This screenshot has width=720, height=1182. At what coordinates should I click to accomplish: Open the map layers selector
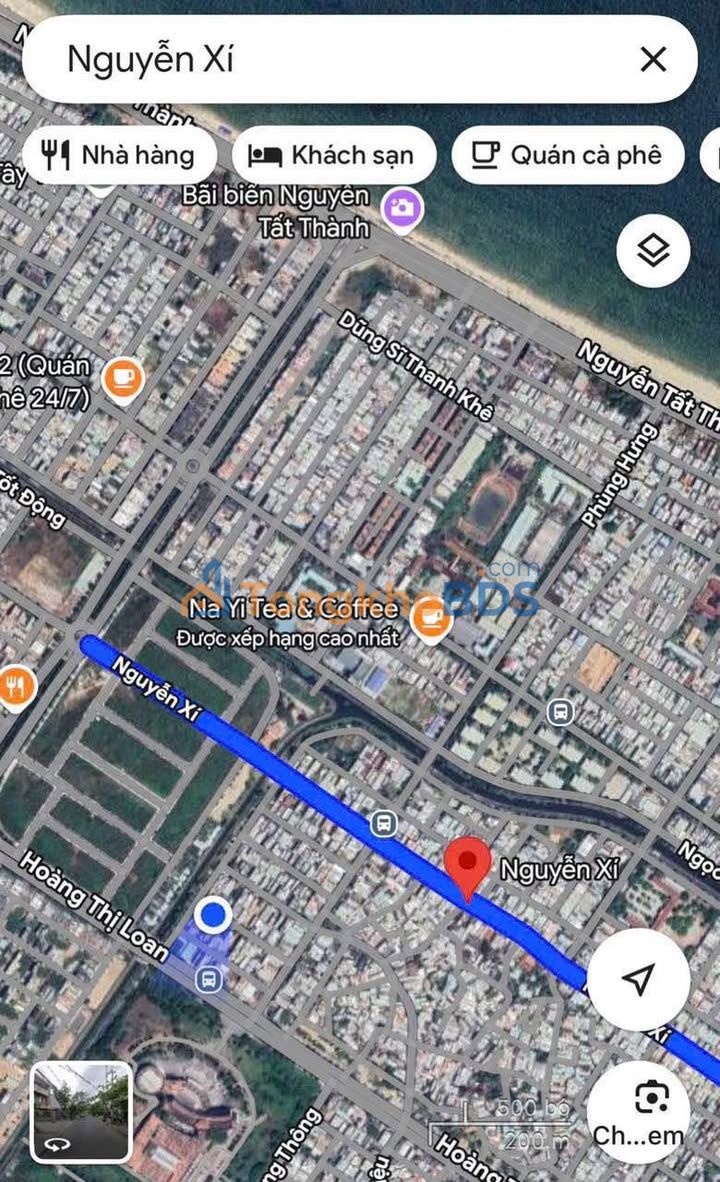click(x=653, y=251)
